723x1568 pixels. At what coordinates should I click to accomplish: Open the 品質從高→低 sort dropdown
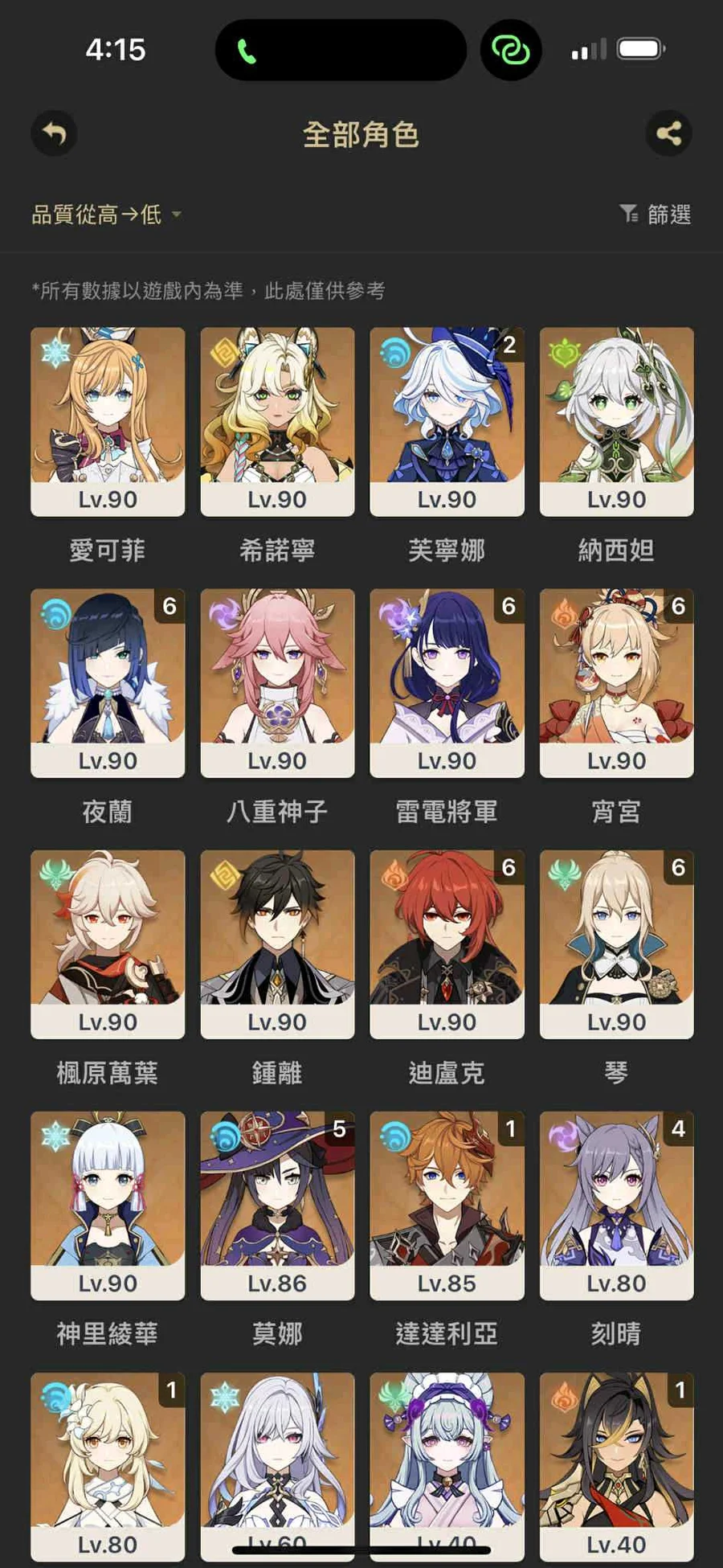pyautogui.click(x=106, y=215)
